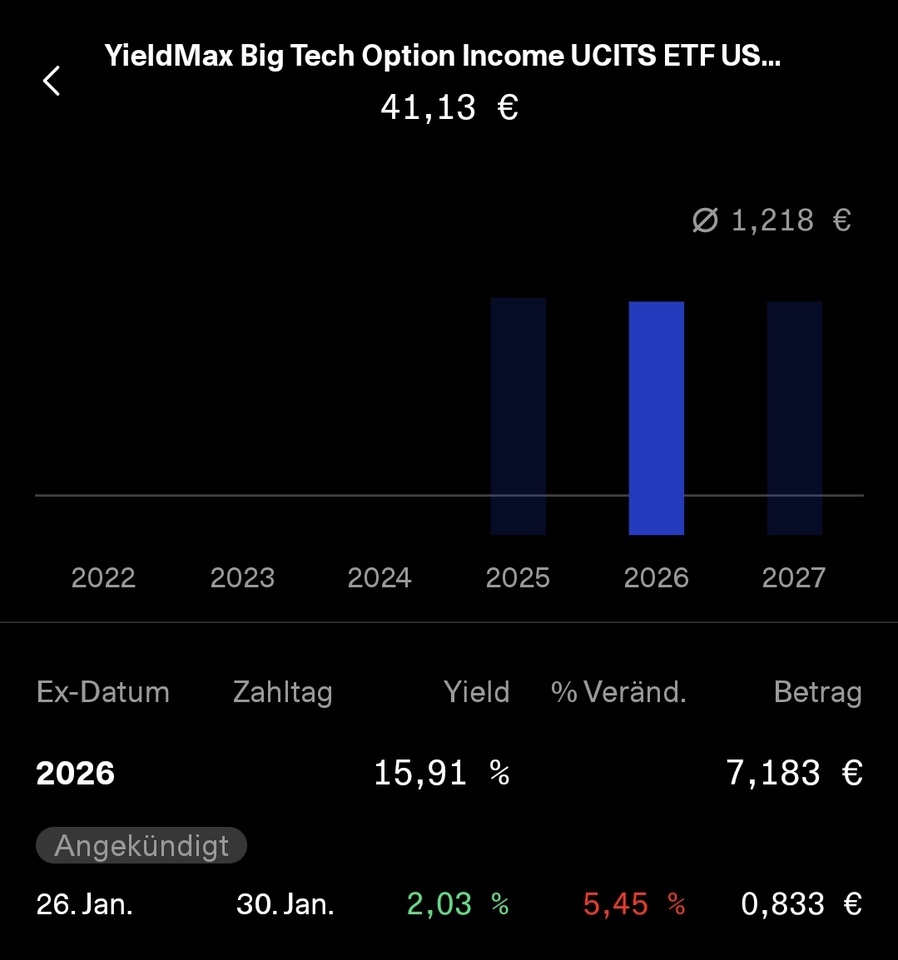The height and width of the screenshot is (960, 898).
Task: Select the 2026 dividend bar
Action: pos(656,417)
